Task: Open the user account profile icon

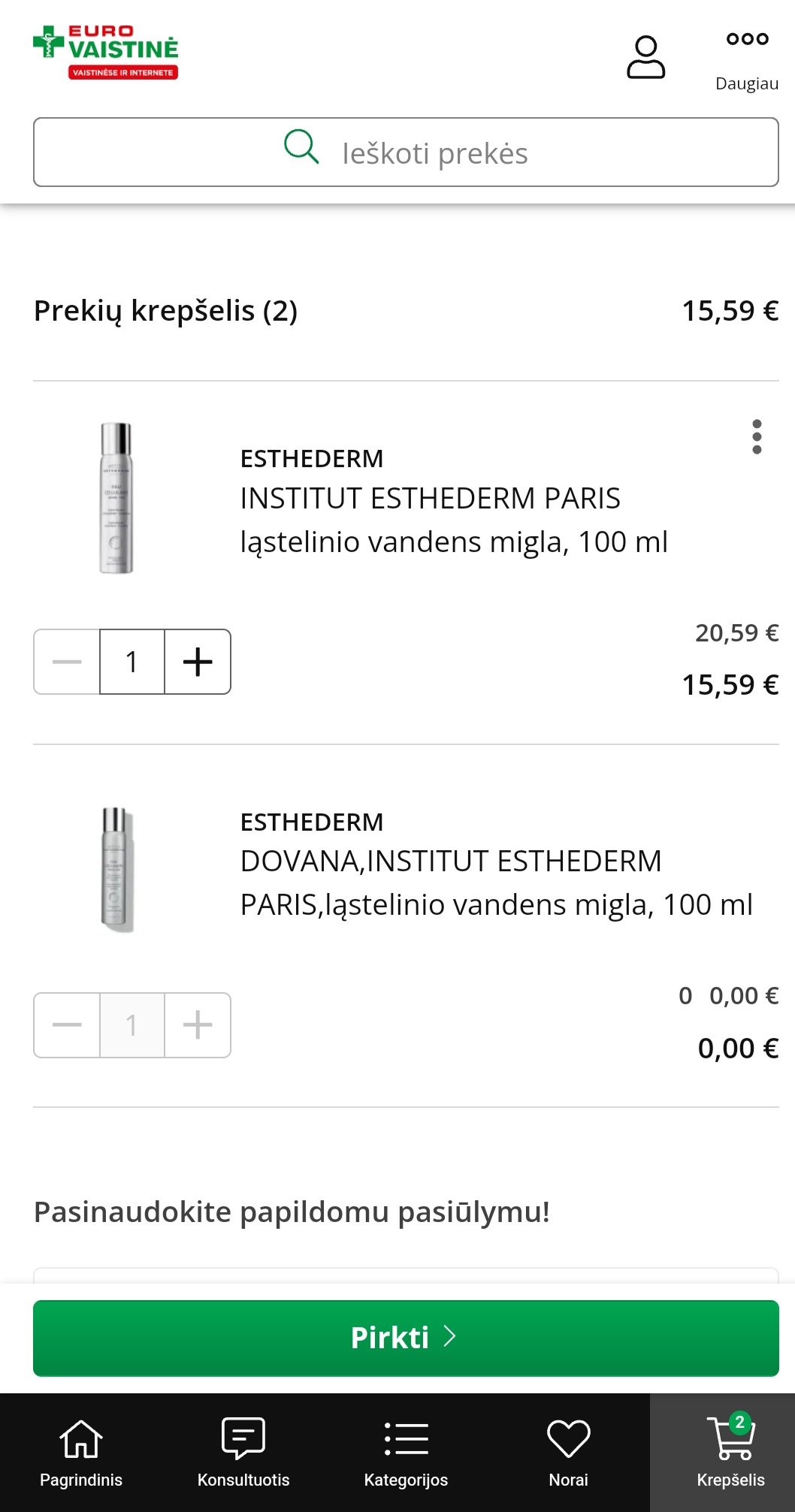Action: 645,57
